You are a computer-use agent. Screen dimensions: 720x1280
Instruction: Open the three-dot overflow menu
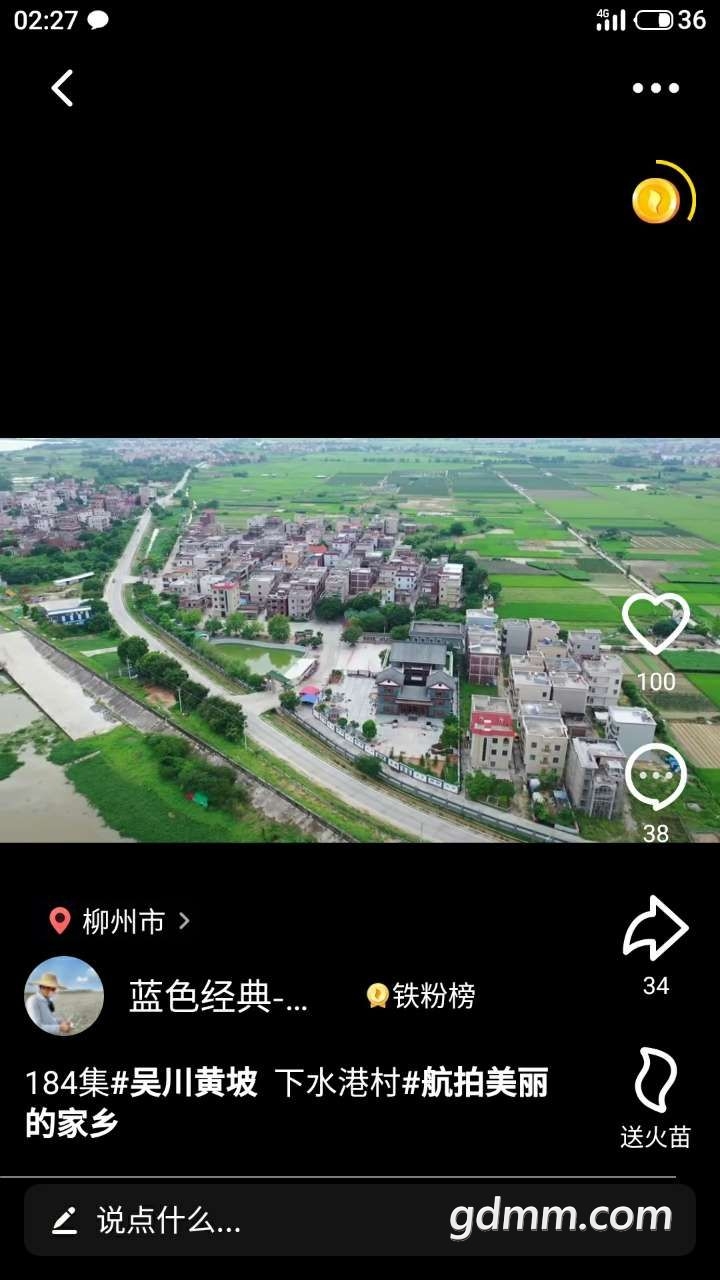pos(655,88)
